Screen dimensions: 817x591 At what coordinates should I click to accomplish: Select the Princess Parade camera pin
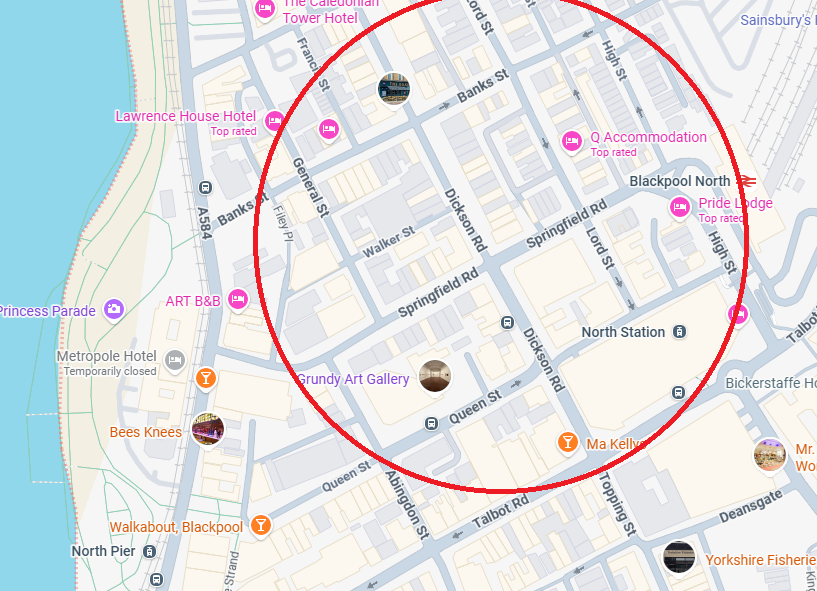[114, 310]
